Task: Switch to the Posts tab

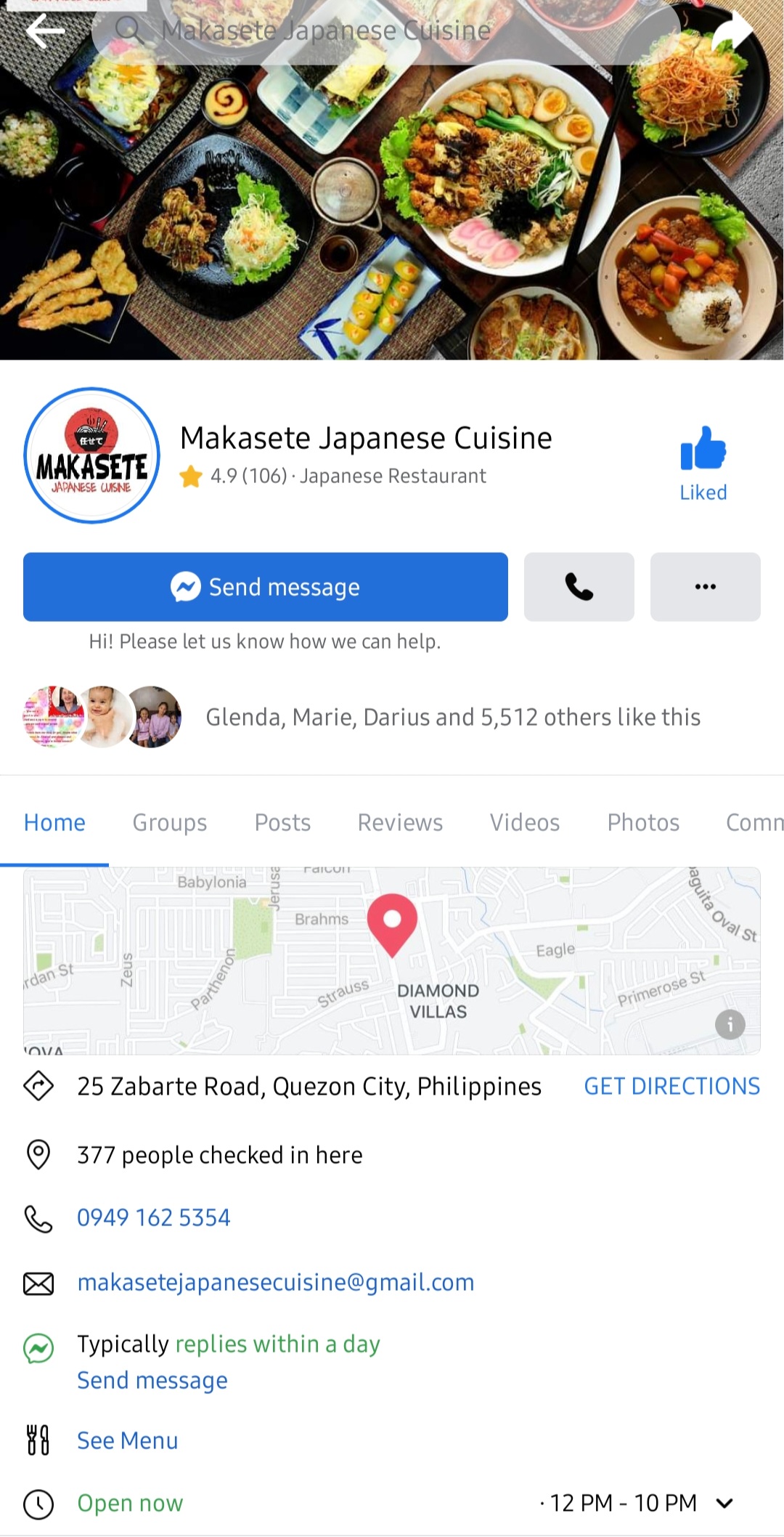Action: (x=282, y=822)
